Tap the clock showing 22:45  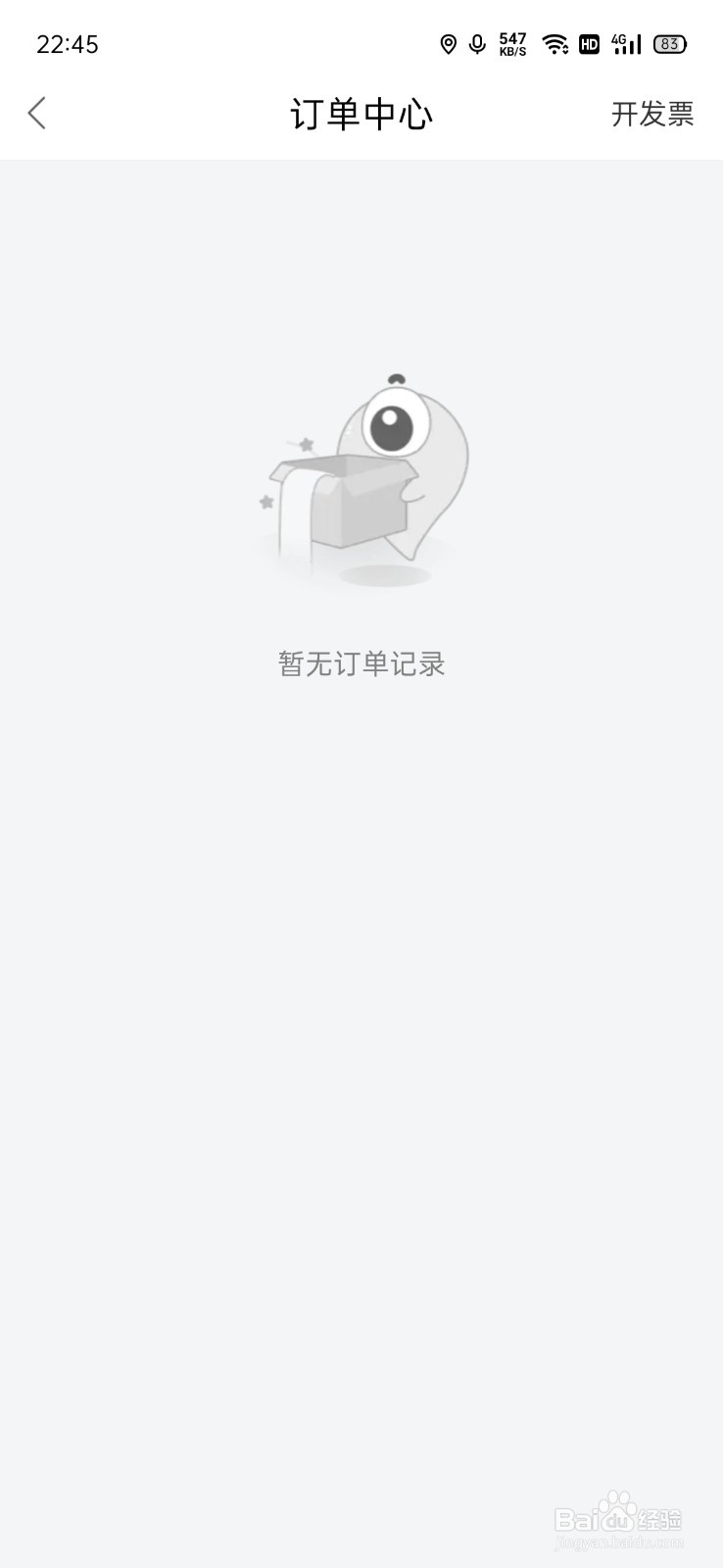pyautogui.click(x=67, y=44)
